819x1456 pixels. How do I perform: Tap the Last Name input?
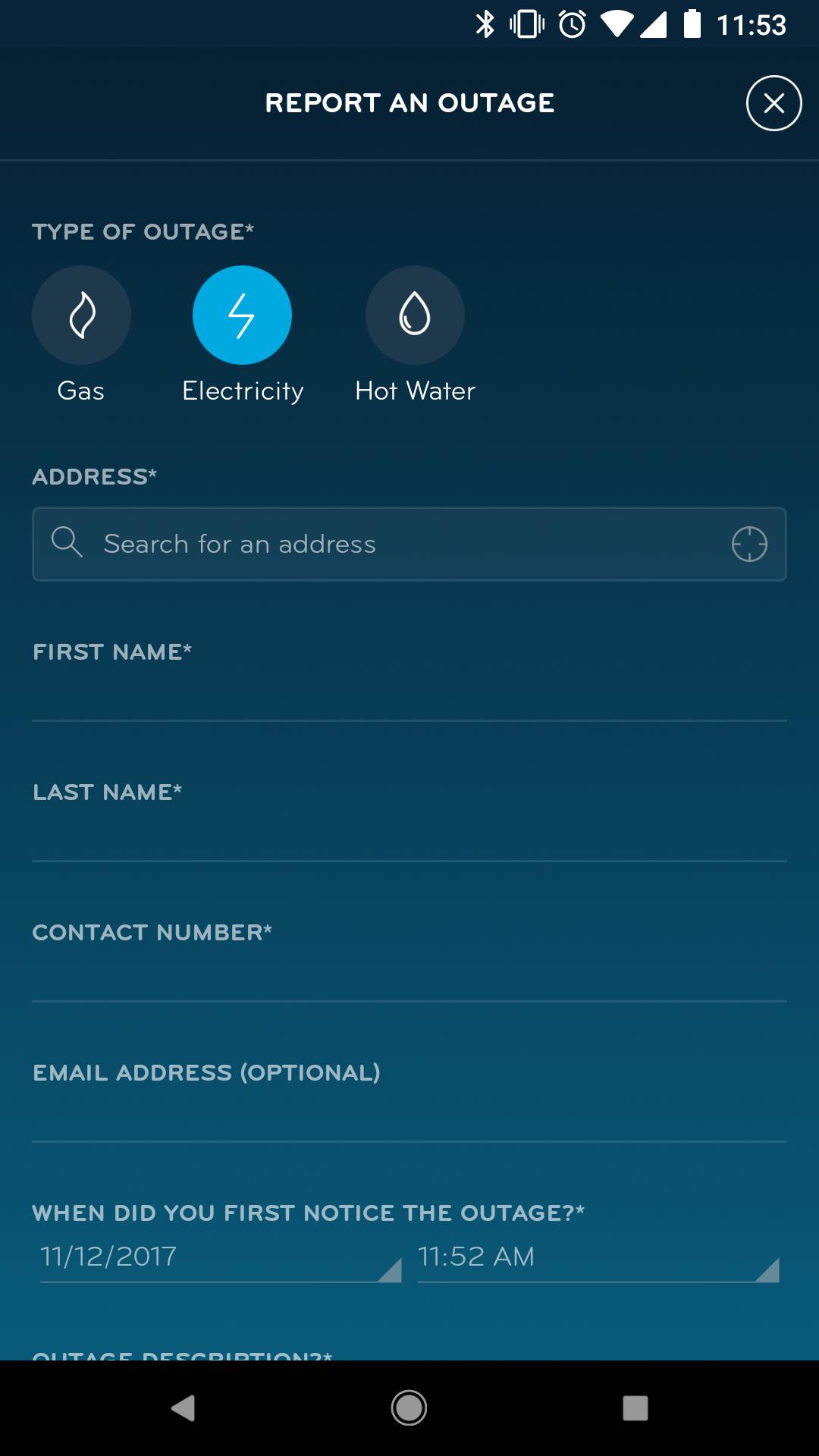click(409, 834)
